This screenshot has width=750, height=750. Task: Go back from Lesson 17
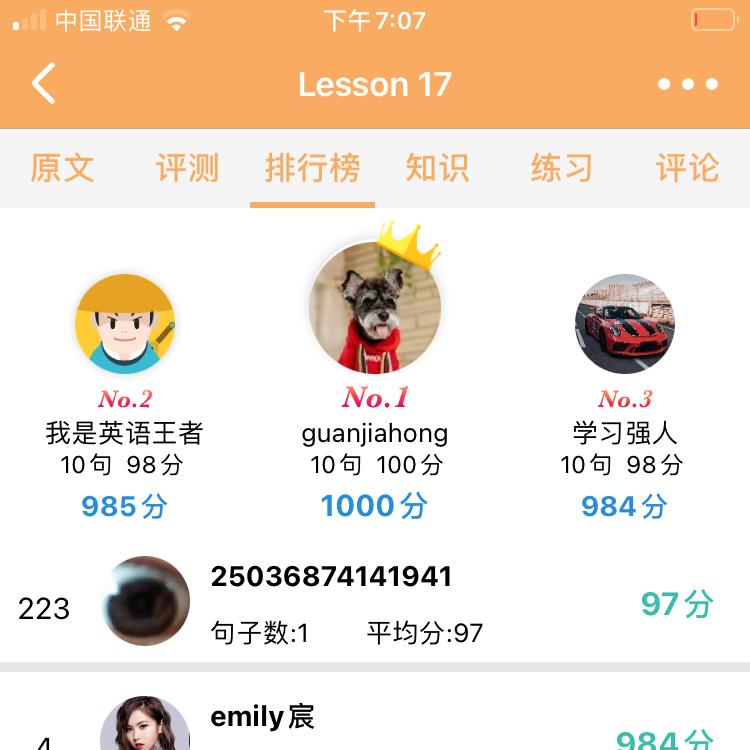(44, 84)
